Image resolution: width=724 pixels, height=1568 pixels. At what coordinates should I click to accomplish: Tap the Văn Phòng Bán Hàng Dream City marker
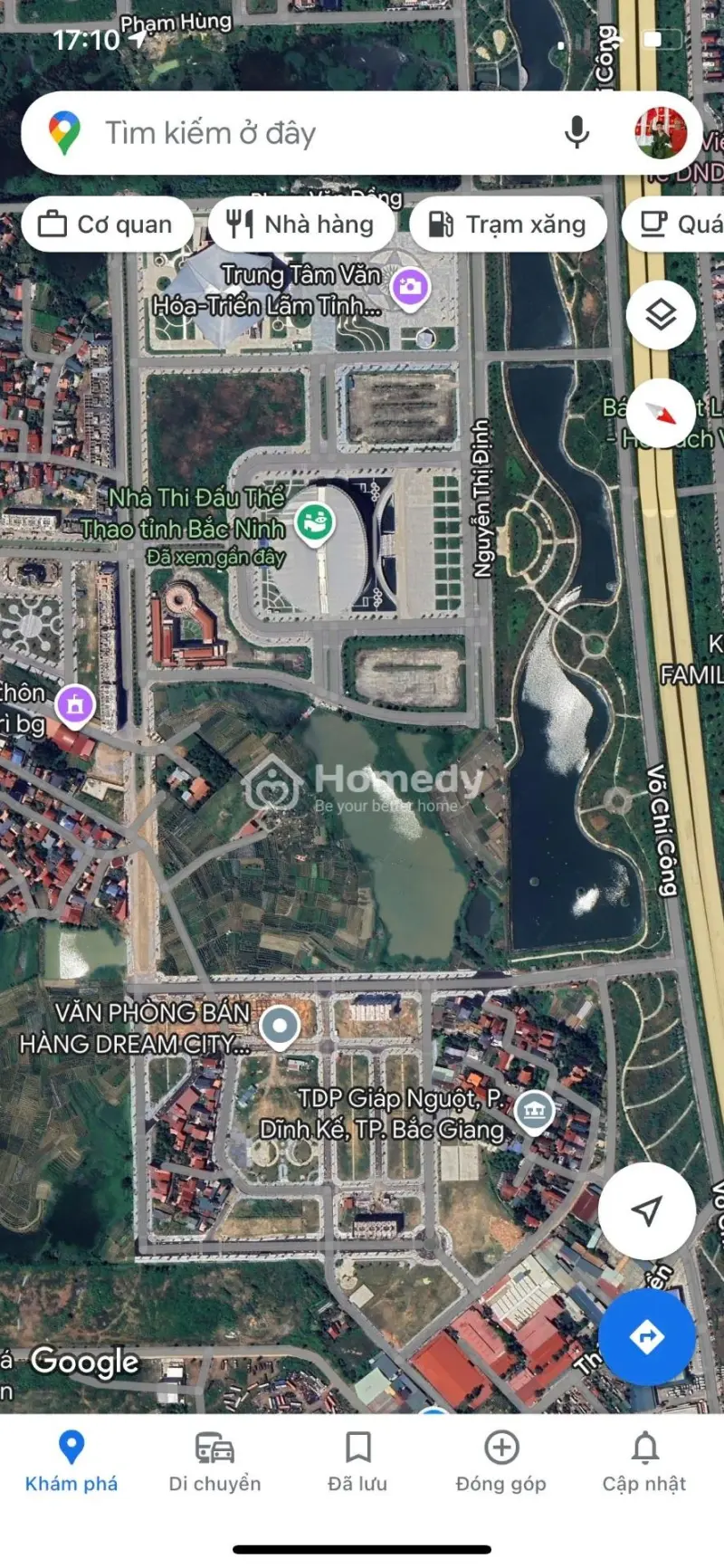pyautogui.click(x=279, y=1026)
